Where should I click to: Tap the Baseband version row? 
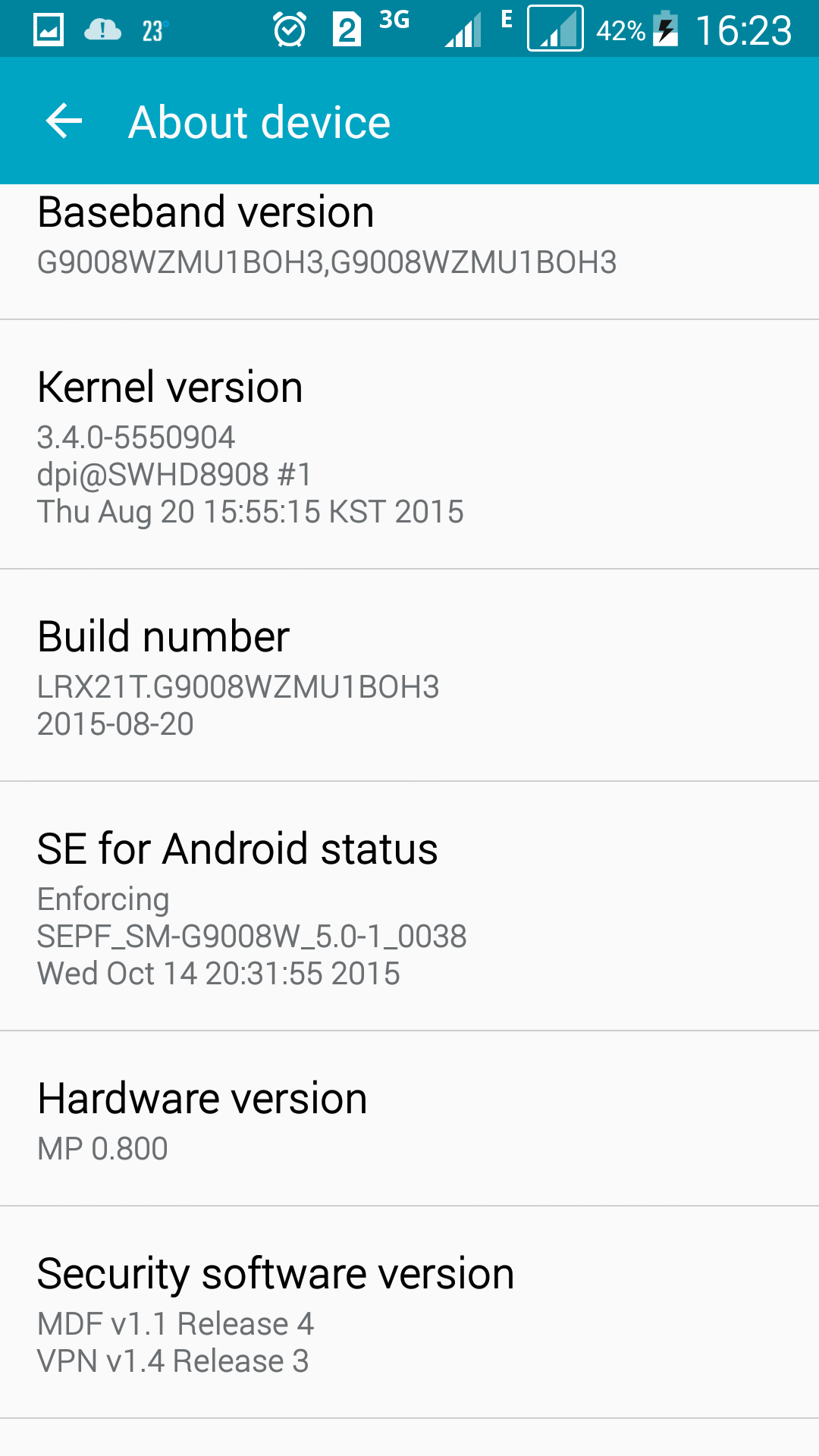pyautogui.click(x=409, y=252)
